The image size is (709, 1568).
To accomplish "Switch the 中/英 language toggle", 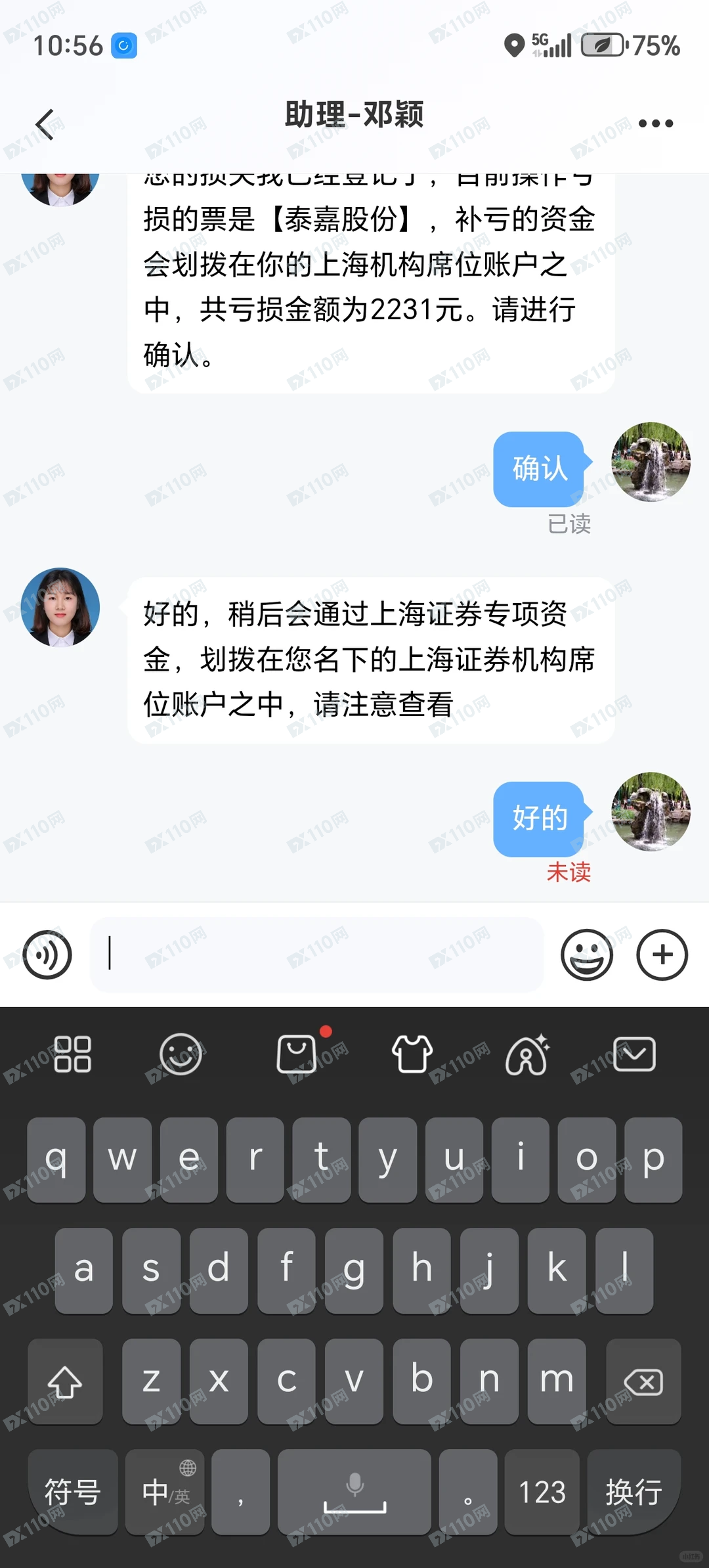I will (164, 1491).
